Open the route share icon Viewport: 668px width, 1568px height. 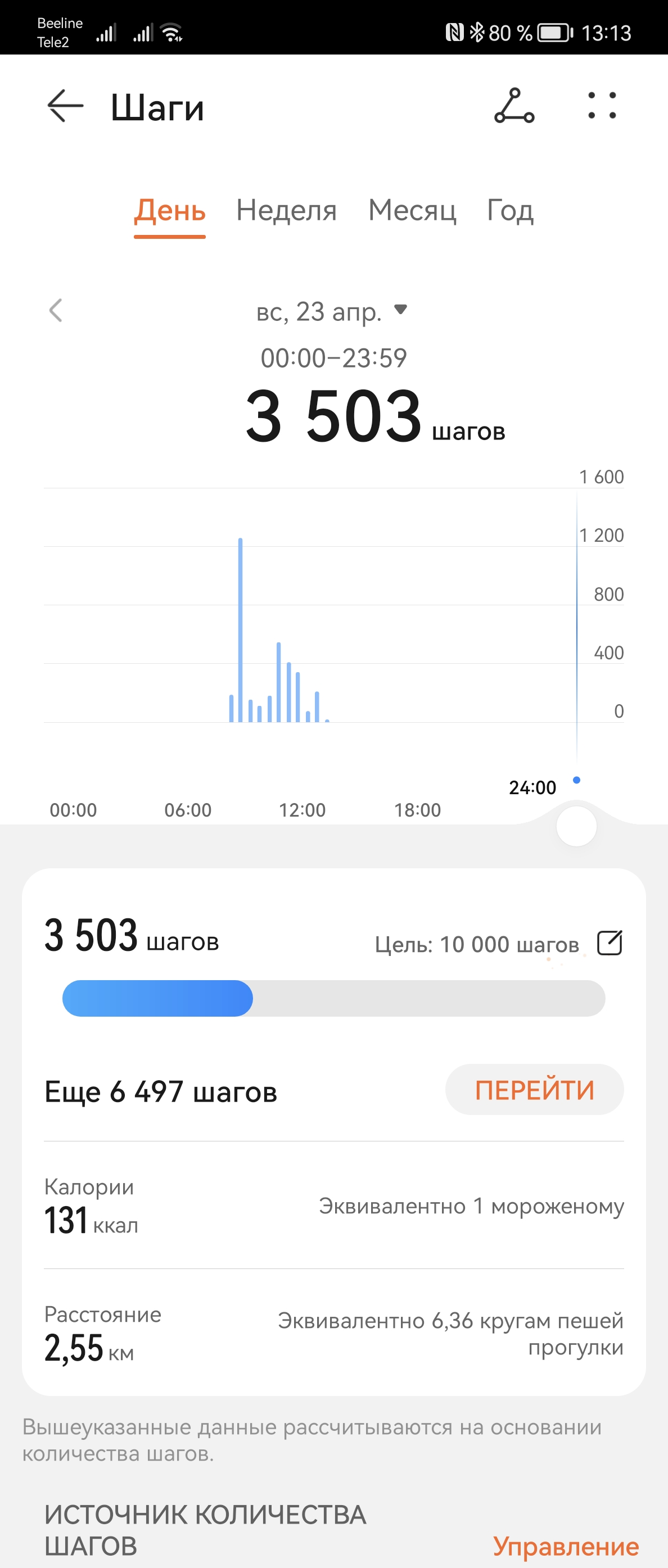[x=514, y=106]
